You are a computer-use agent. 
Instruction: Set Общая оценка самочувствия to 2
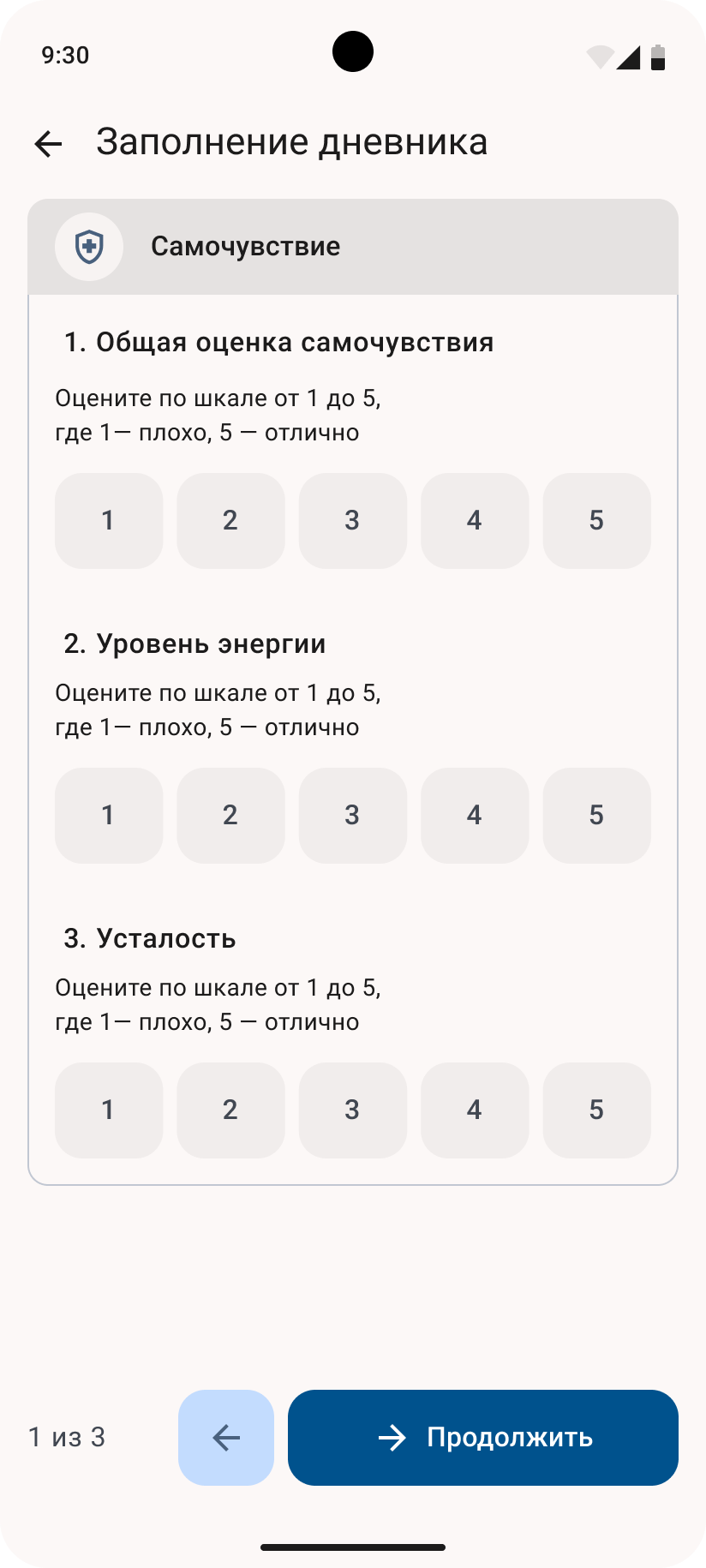[x=230, y=520]
